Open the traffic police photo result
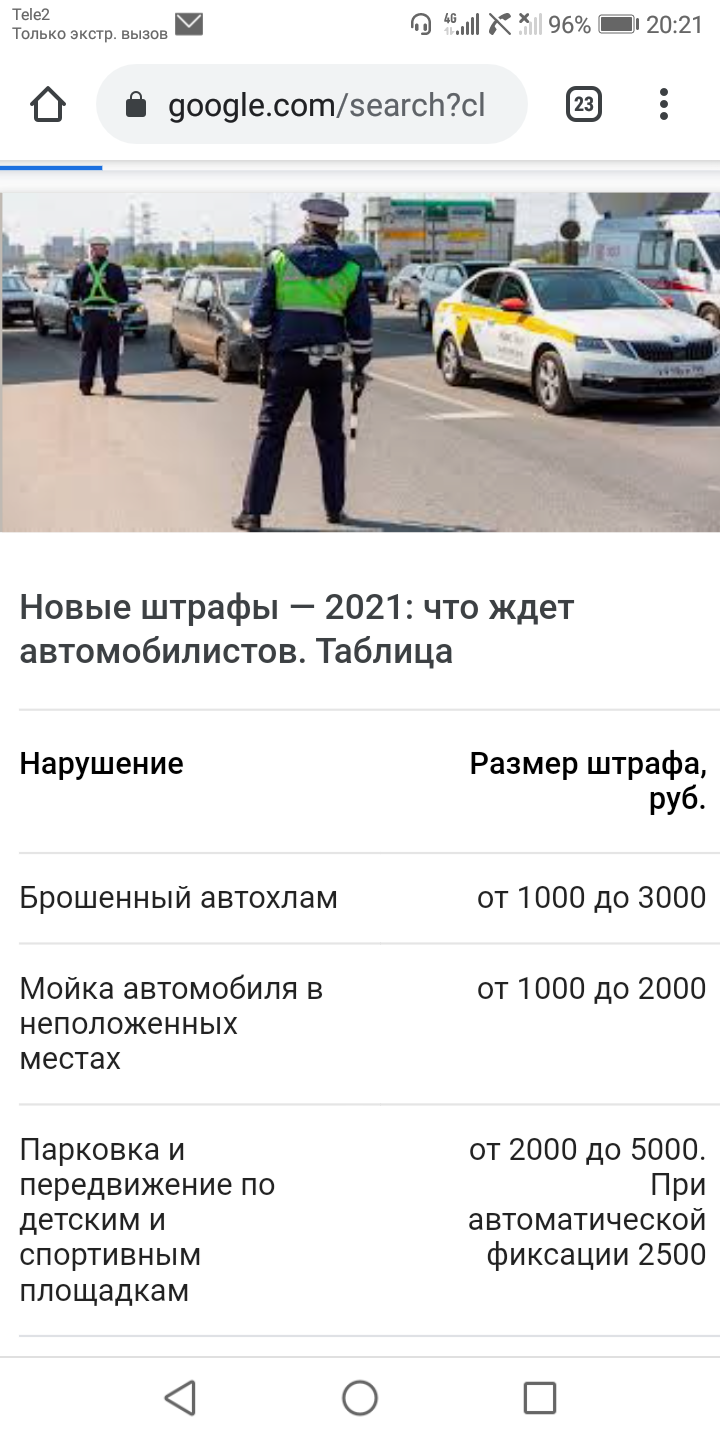 pyautogui.click(x=360, y=361)
